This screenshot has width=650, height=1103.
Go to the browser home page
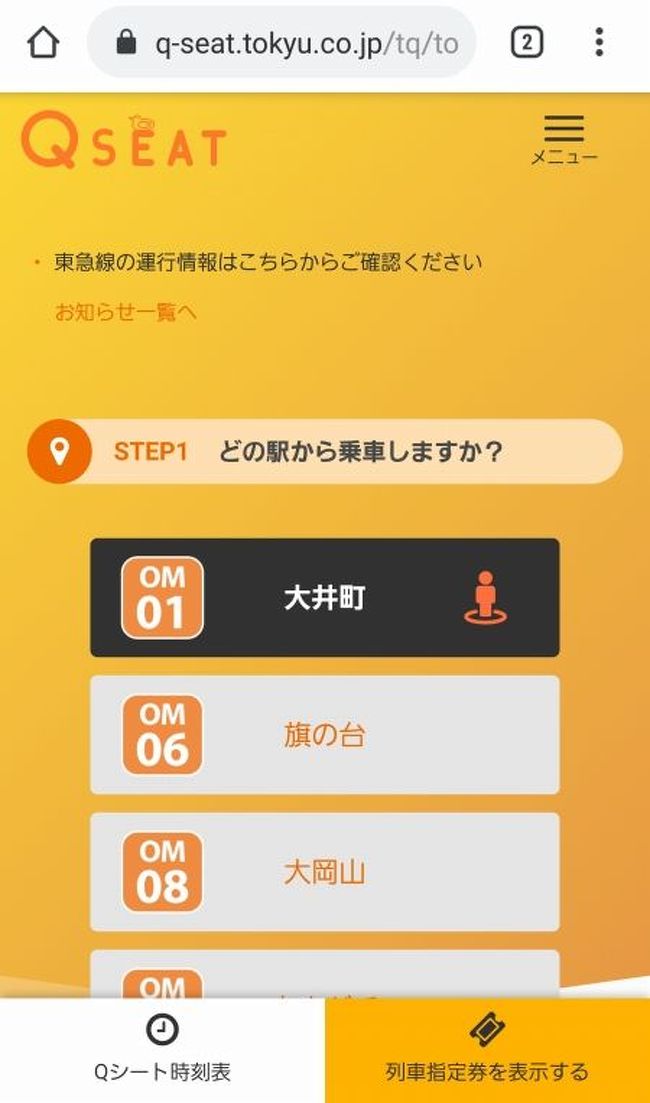pyautogui.click(x=43, y=42)
